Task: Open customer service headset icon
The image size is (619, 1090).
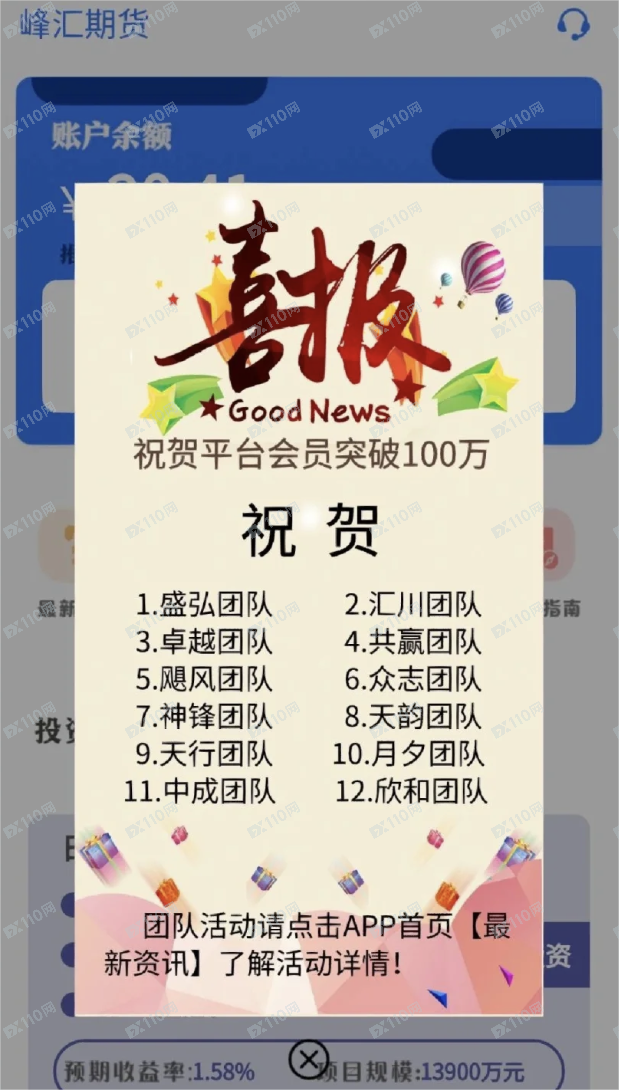Action: (573, 24)
